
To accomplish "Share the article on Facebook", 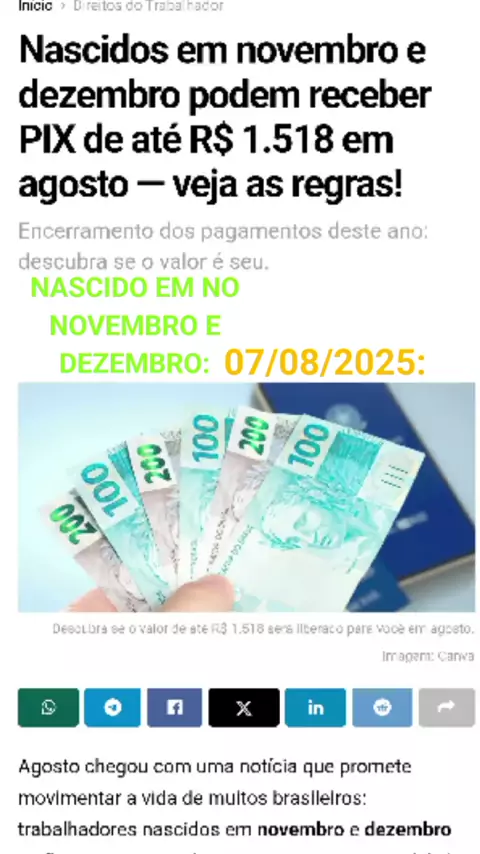I will pyautogui.click(x=174, y=707).
